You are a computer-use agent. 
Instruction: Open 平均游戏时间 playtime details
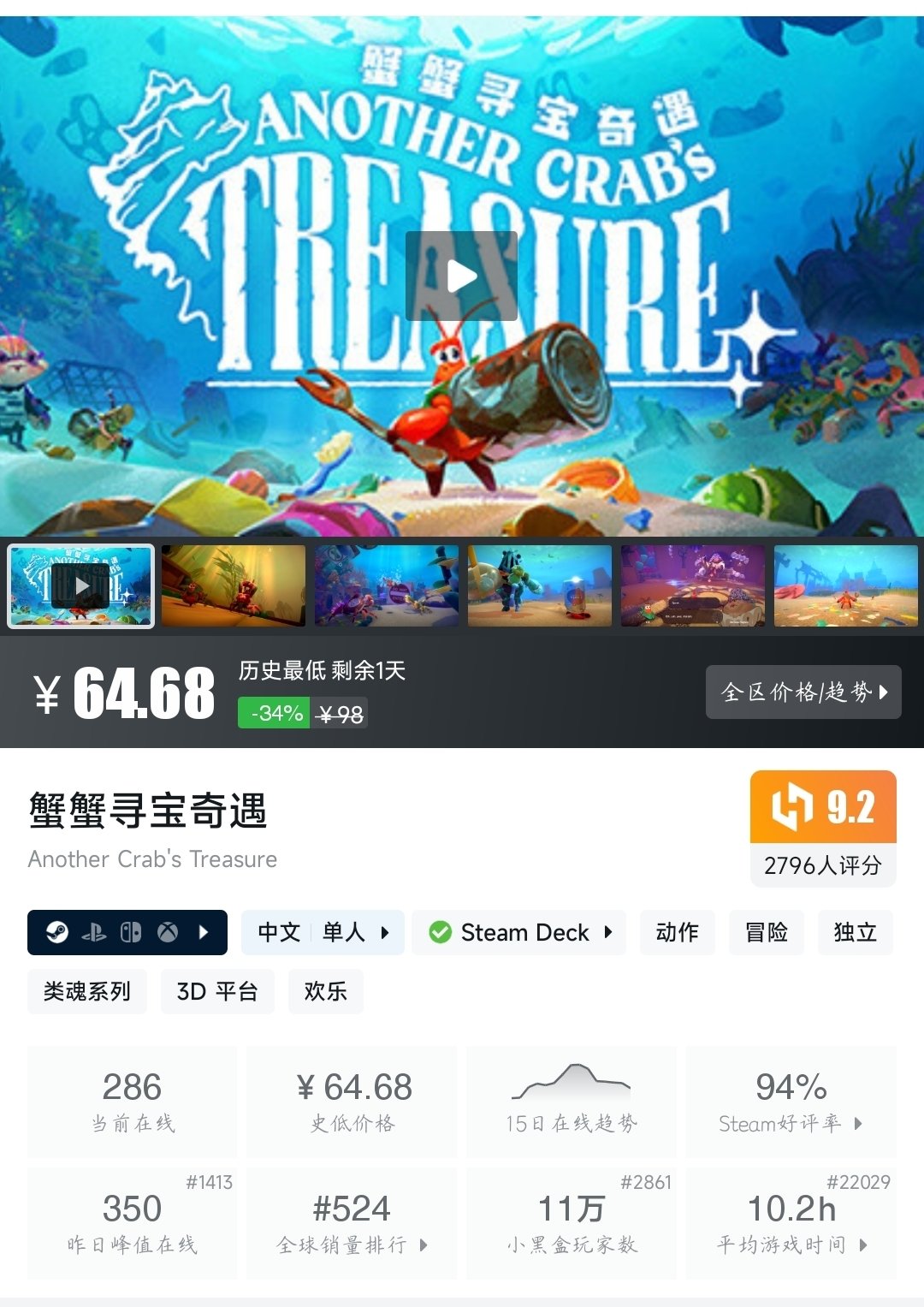(791, 1224)
